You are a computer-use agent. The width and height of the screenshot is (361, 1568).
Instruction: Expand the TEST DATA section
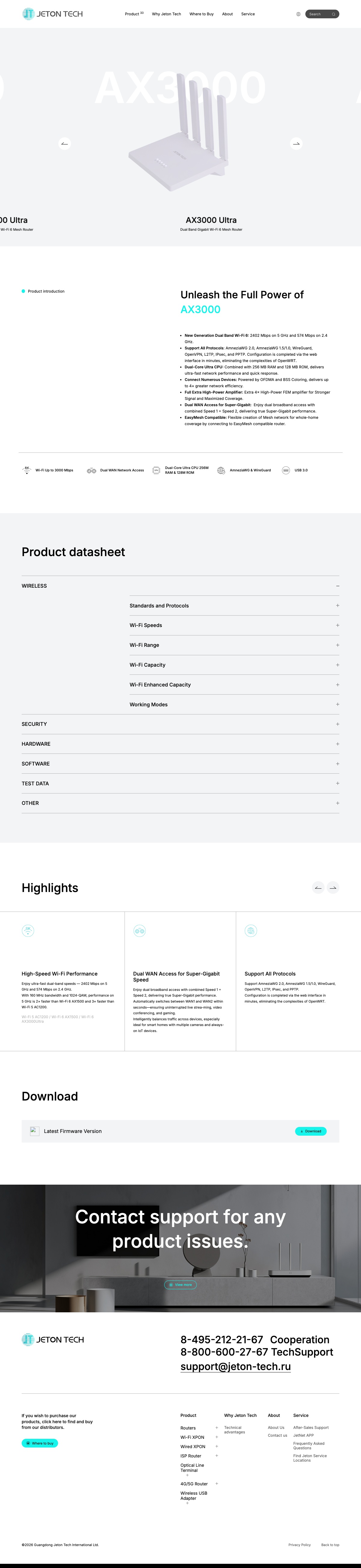click(x=180, y=783)
